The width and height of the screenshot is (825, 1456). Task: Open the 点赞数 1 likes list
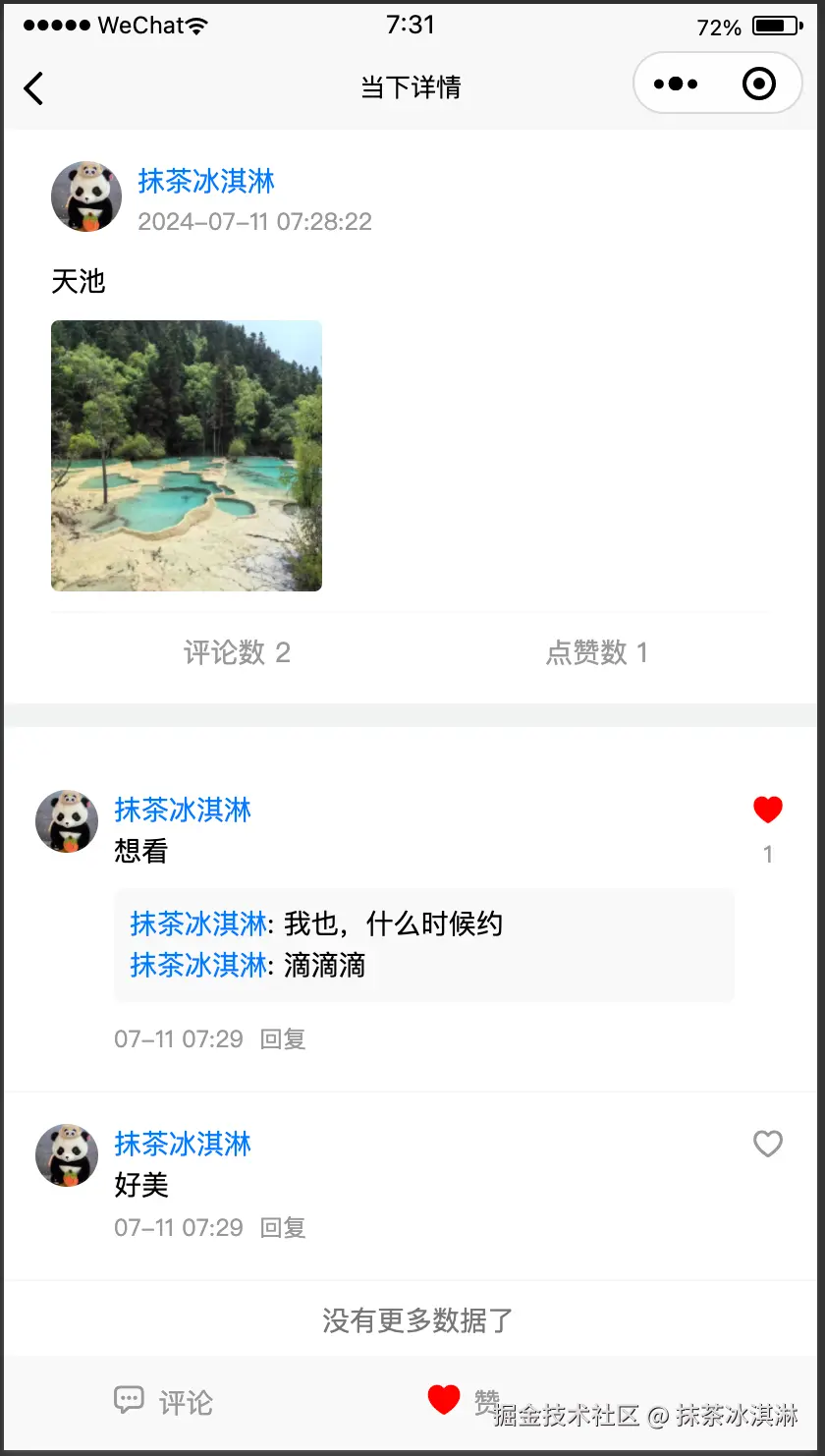click(x=597, y=652)
